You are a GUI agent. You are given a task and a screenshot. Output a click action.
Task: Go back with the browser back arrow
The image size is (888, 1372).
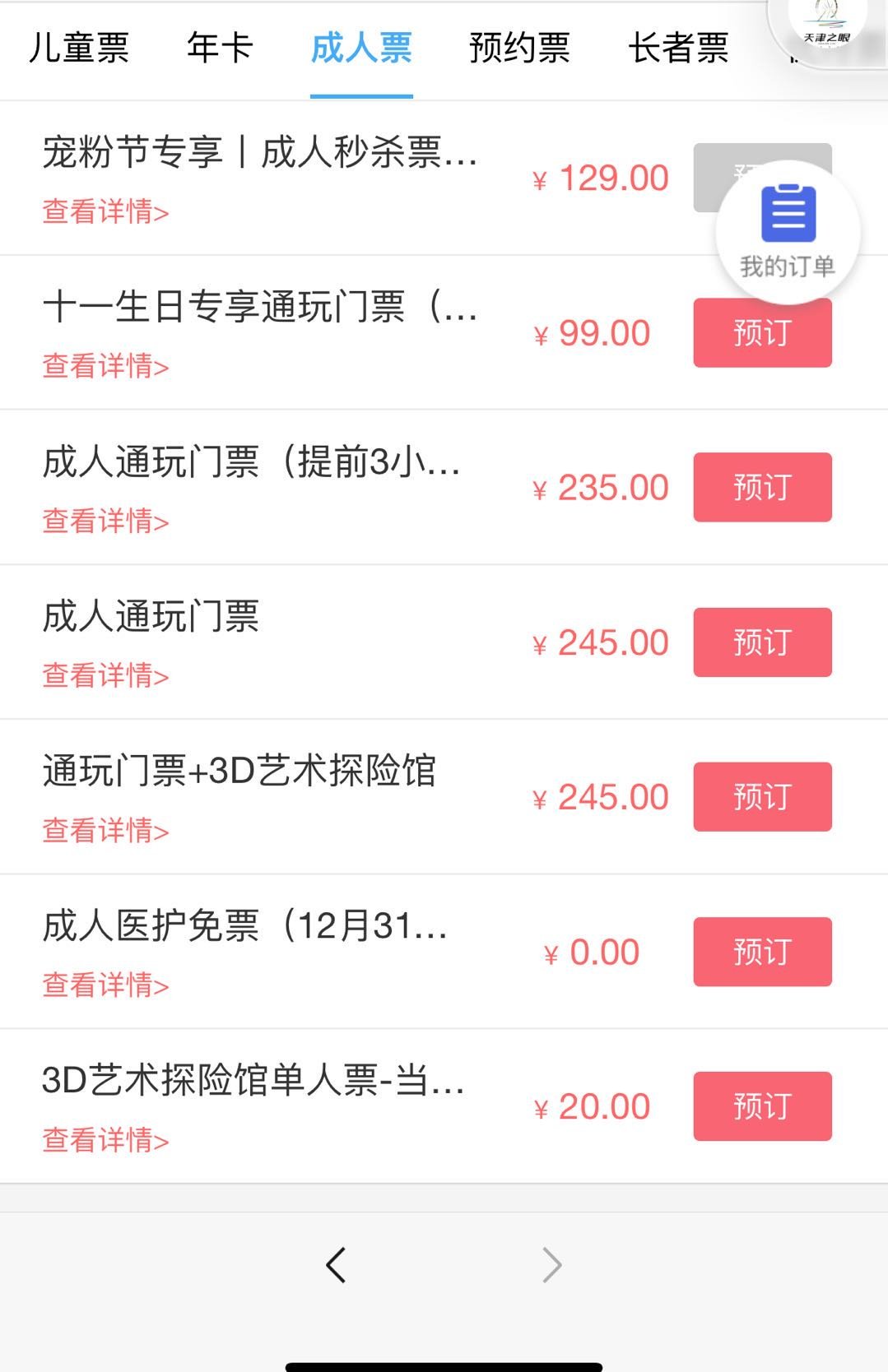336,1265
